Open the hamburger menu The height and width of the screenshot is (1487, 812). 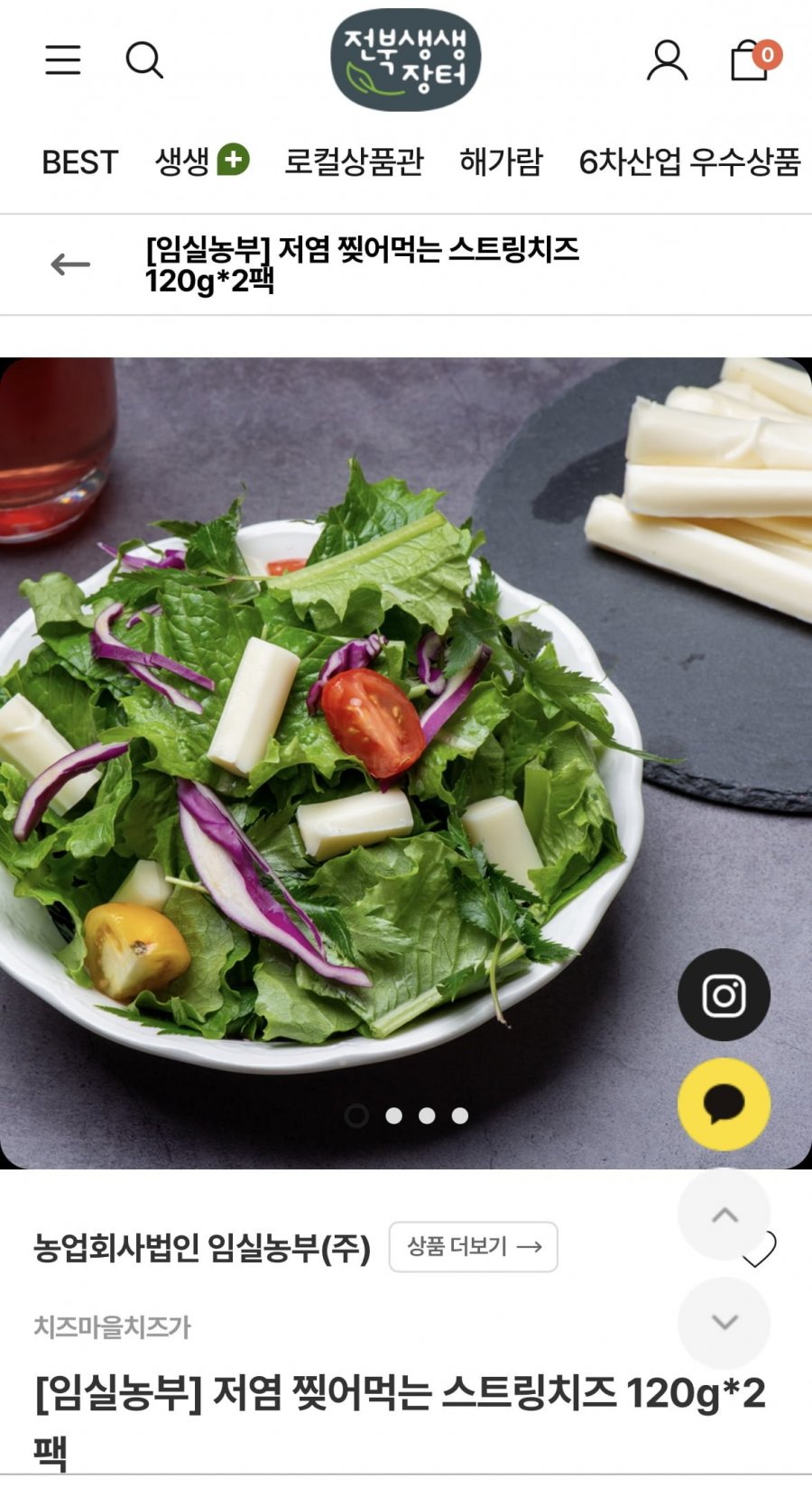[63, 60]
